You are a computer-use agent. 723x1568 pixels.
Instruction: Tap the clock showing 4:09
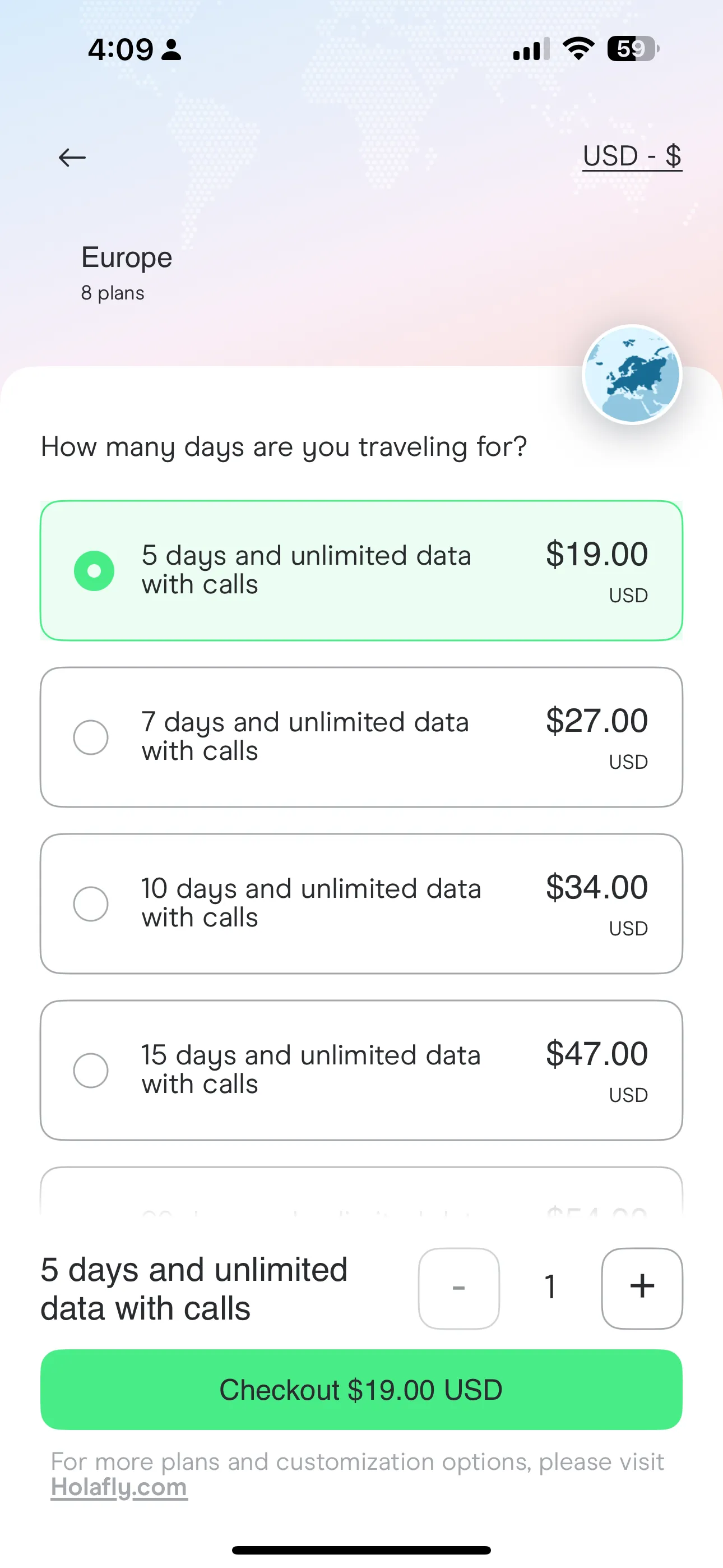119,49
